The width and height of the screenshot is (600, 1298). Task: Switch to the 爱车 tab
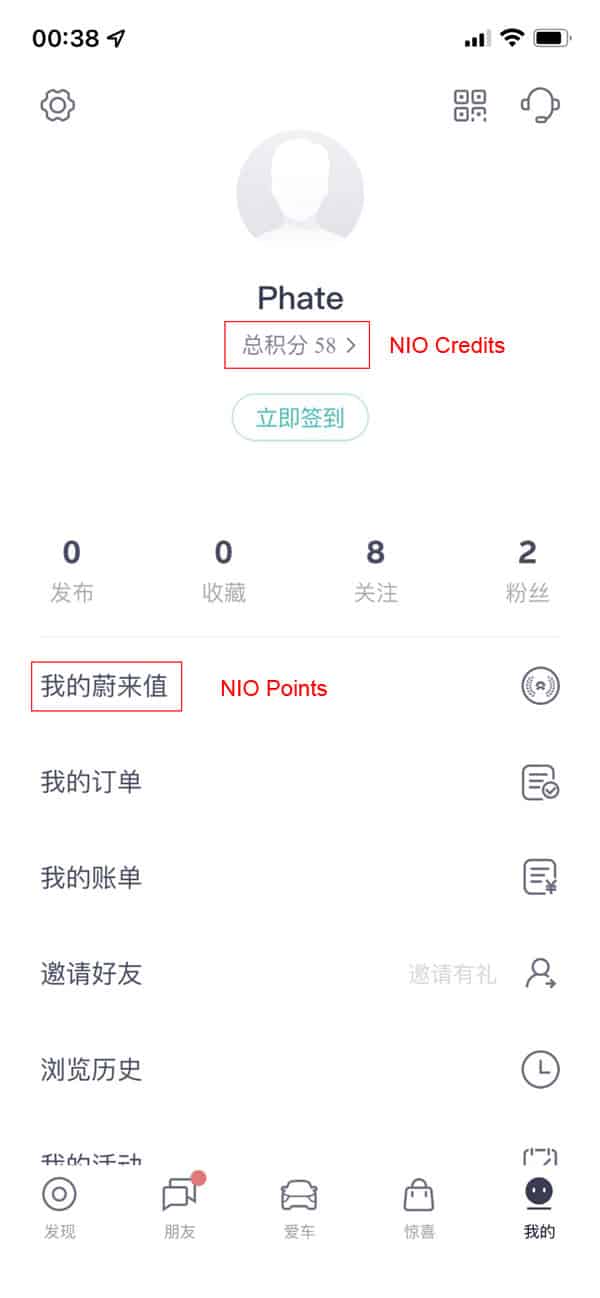pos(299,1207)
